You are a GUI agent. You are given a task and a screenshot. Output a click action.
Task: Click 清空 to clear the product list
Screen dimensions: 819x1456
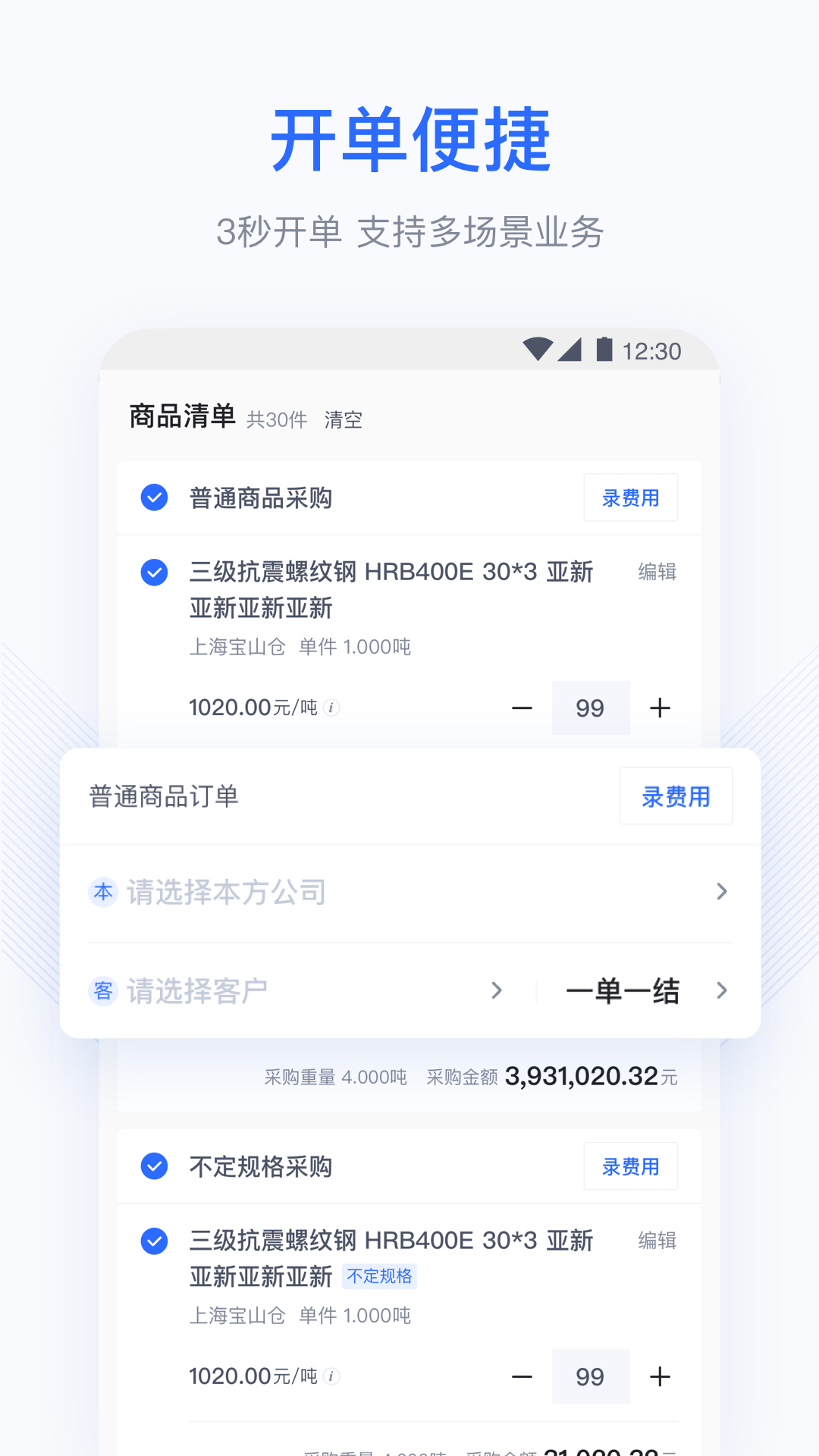pyautogui.click(x=342, y=419)
